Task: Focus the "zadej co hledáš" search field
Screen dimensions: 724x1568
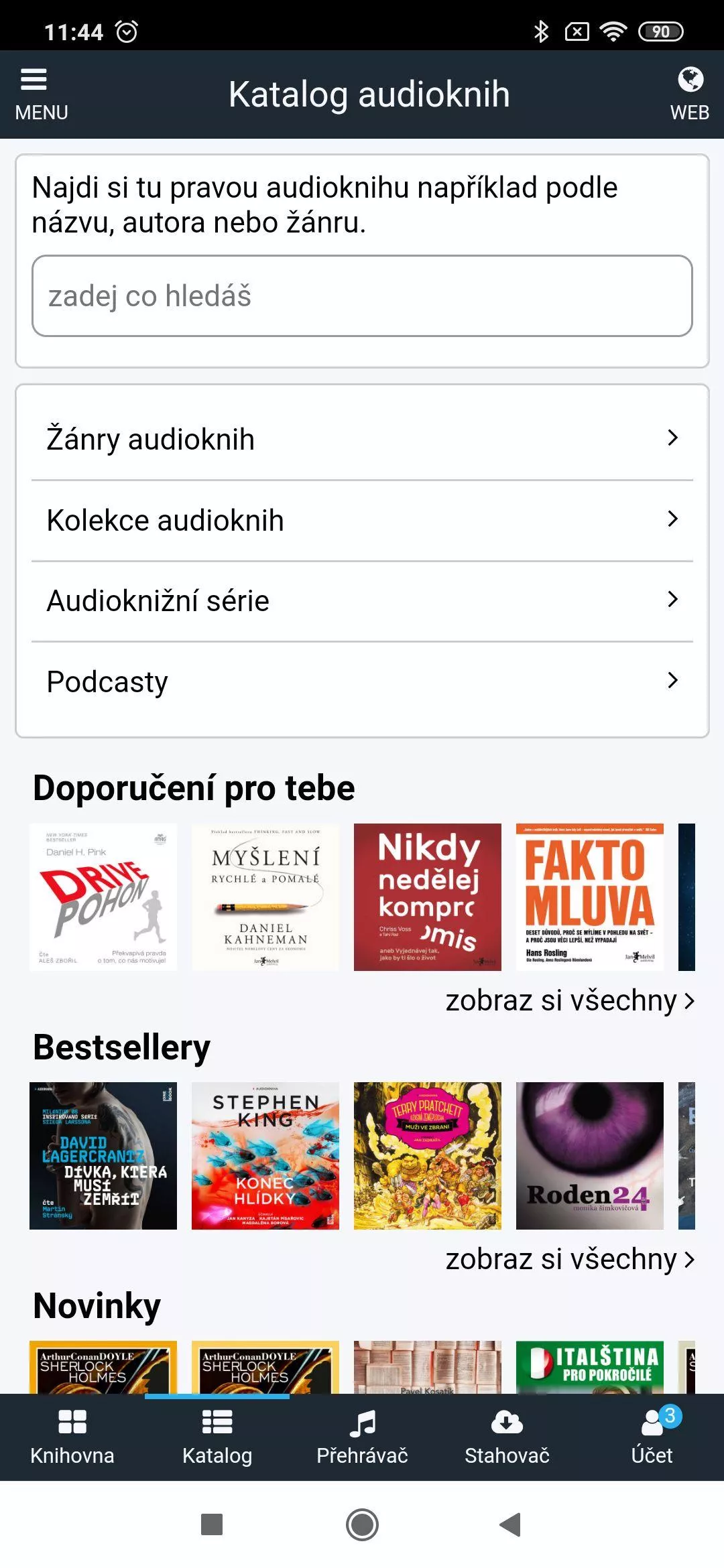Action: [x=362, y=296]
